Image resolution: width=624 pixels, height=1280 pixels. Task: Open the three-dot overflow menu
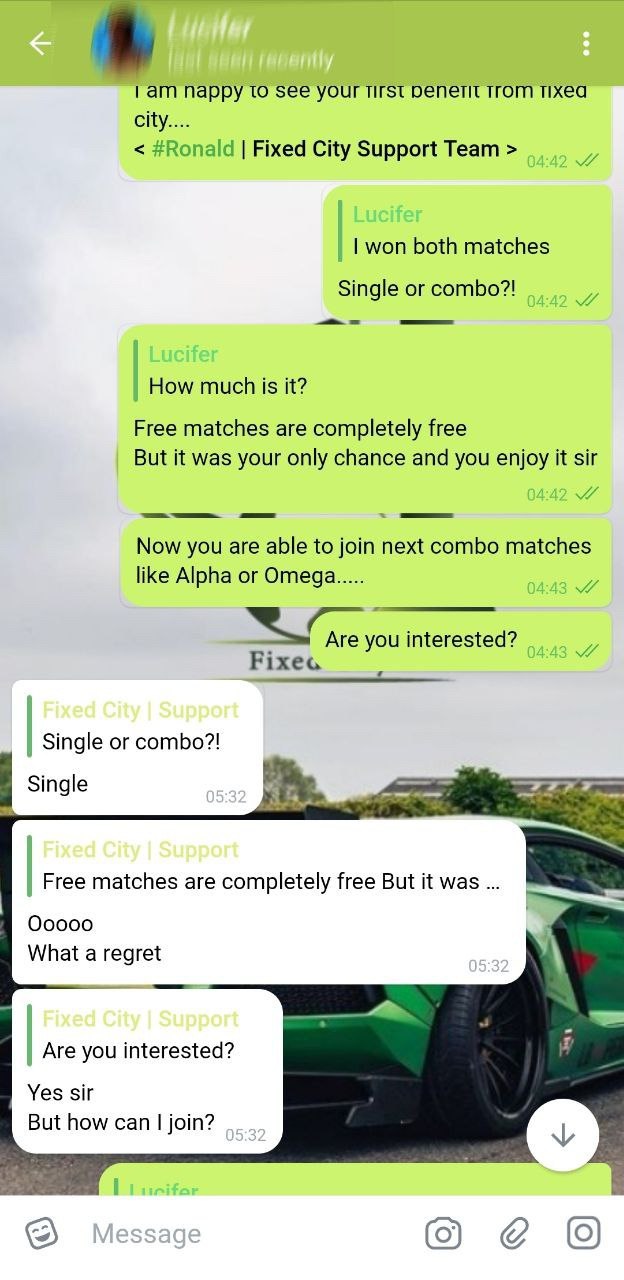coord(586,43)
